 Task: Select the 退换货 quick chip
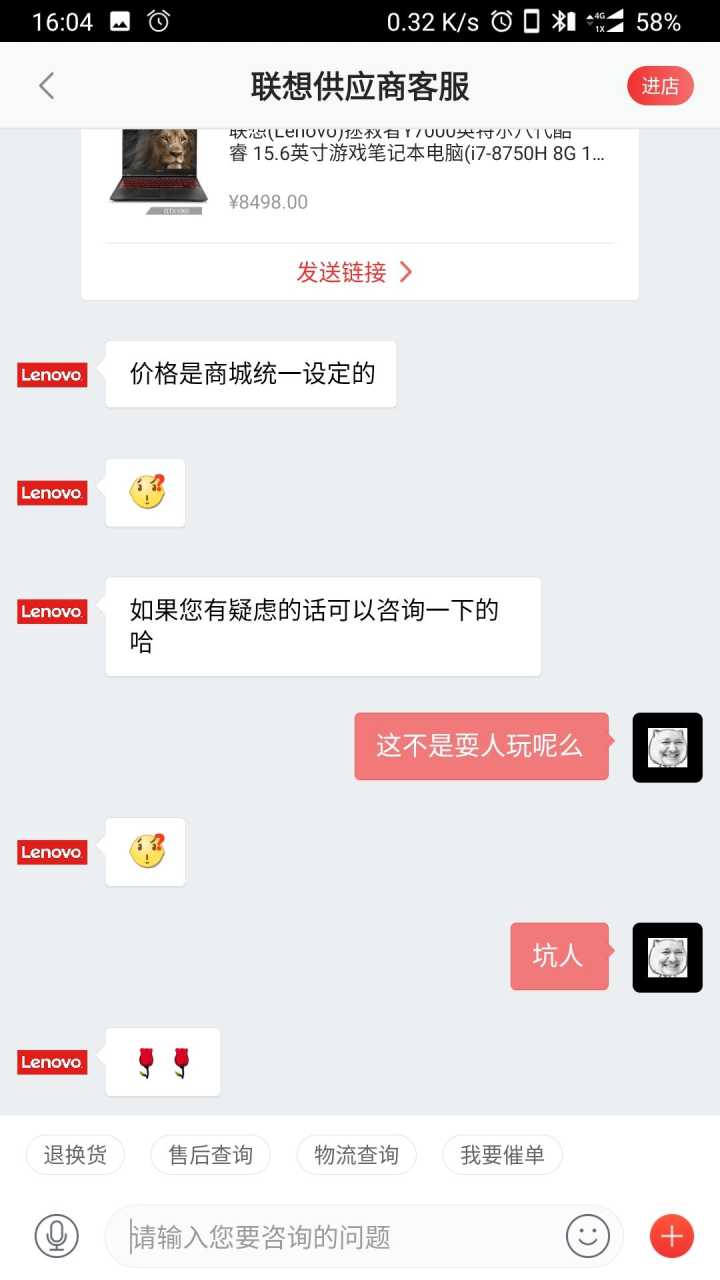click(75, 1155)
